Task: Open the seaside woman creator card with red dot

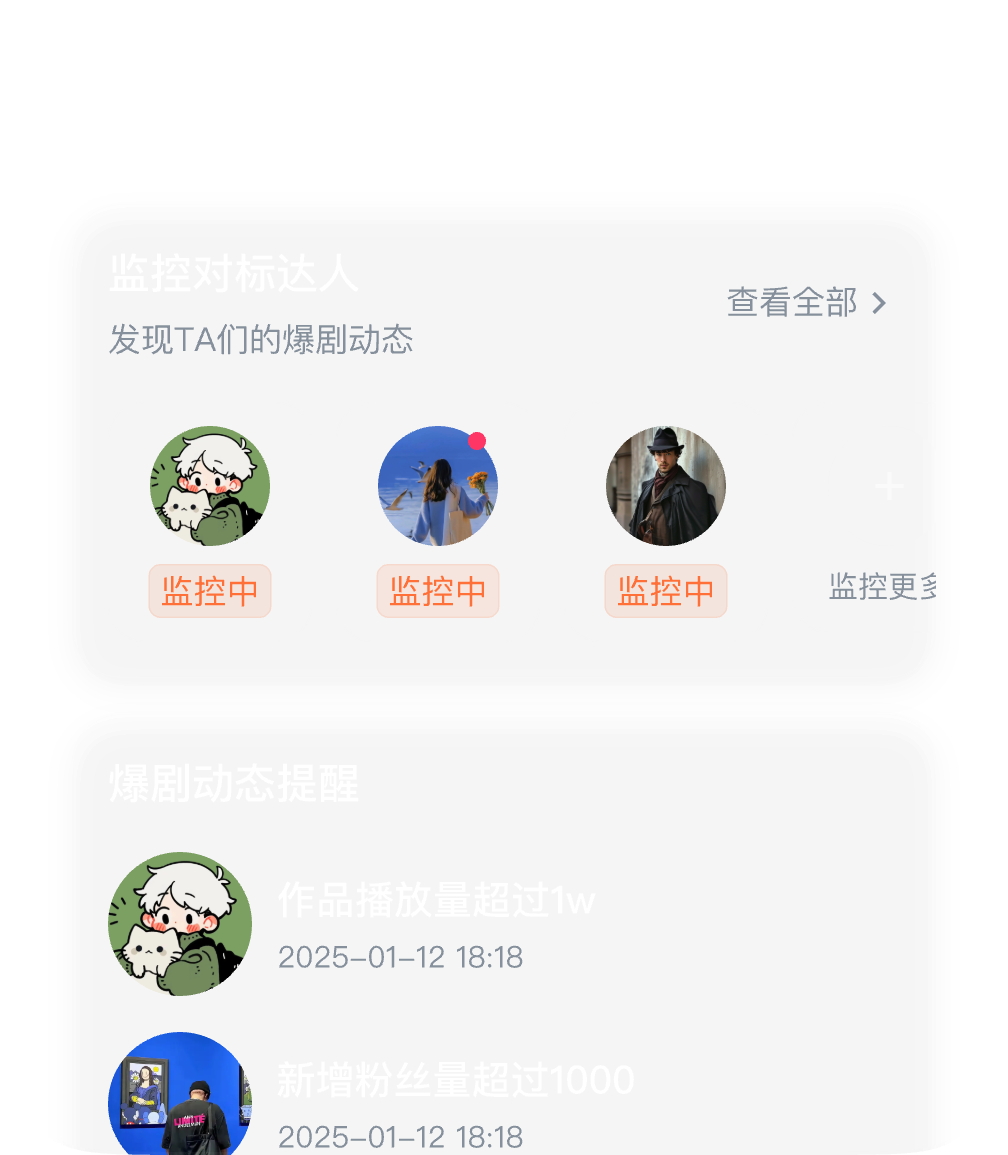Action: pos(438,521)
